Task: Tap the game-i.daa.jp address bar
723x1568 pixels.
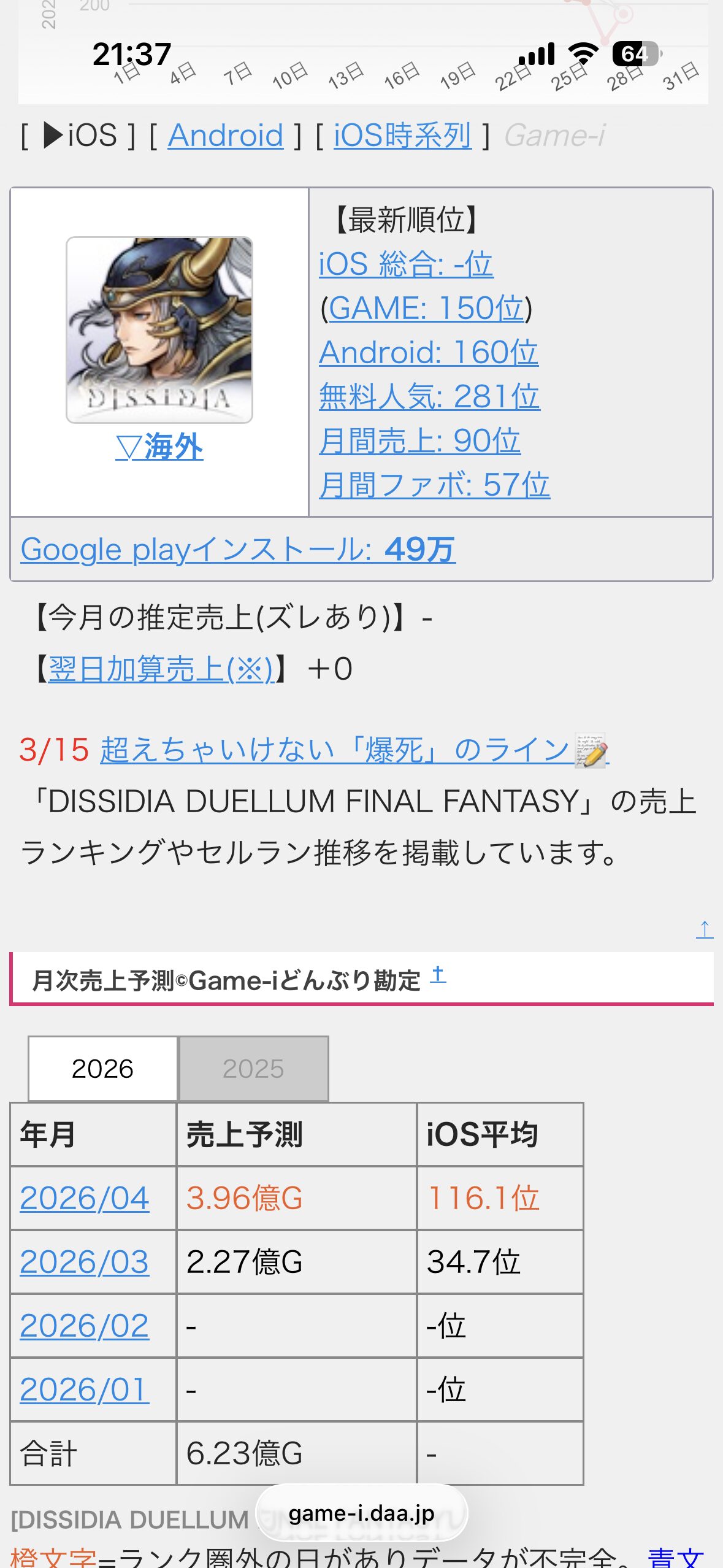Action: [x=361, y=1513]
